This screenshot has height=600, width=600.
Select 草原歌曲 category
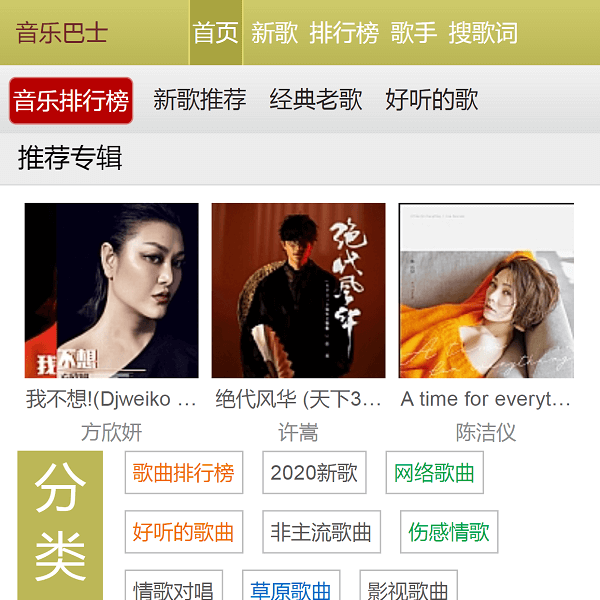[x=291, y=589]
